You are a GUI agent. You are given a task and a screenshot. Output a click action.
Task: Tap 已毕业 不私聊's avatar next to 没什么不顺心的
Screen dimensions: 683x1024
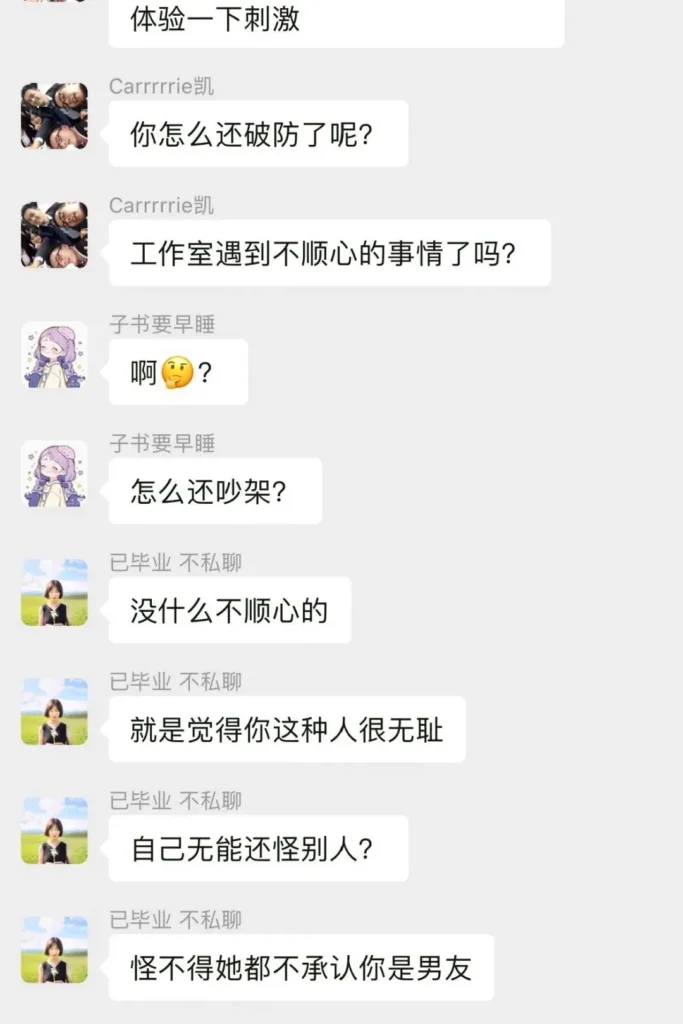point(54,592)
